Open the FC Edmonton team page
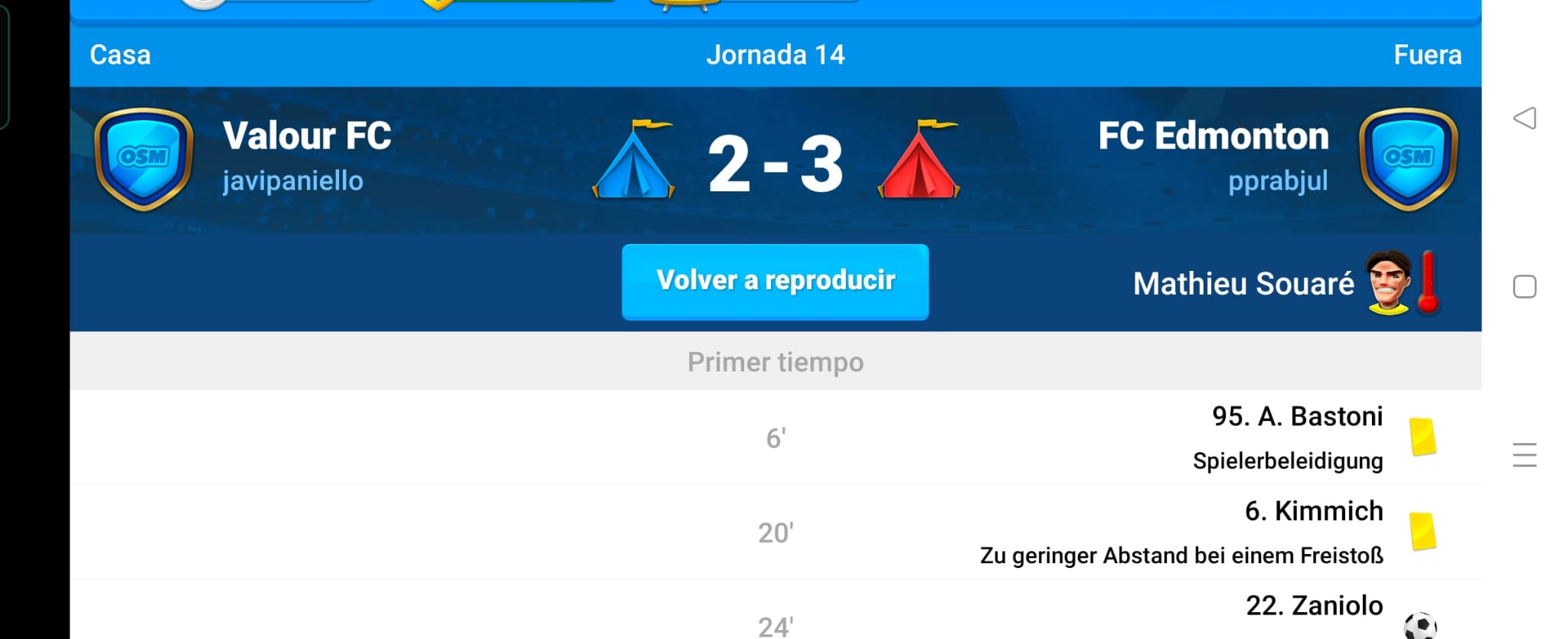 coord(1213,136)
